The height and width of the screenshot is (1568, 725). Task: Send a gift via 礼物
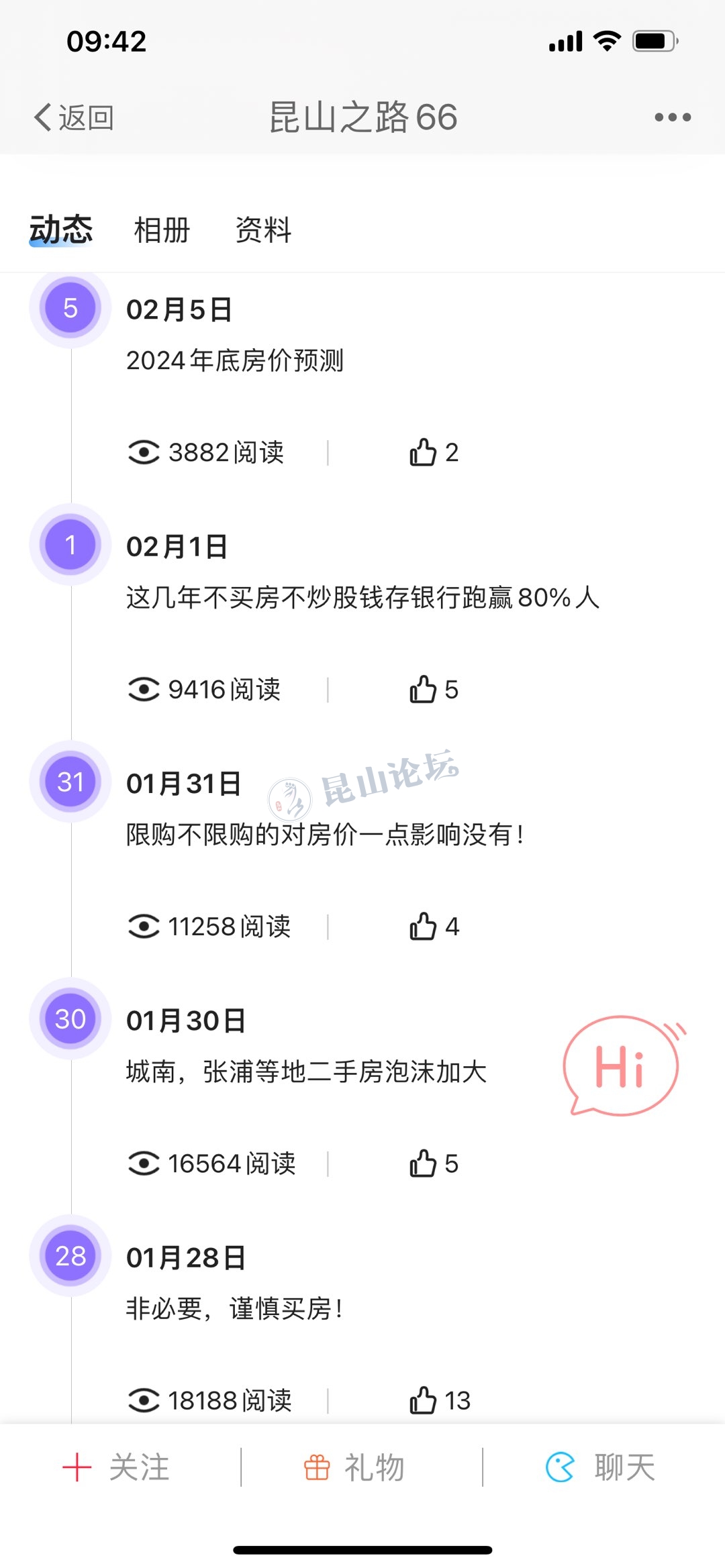355,1467
